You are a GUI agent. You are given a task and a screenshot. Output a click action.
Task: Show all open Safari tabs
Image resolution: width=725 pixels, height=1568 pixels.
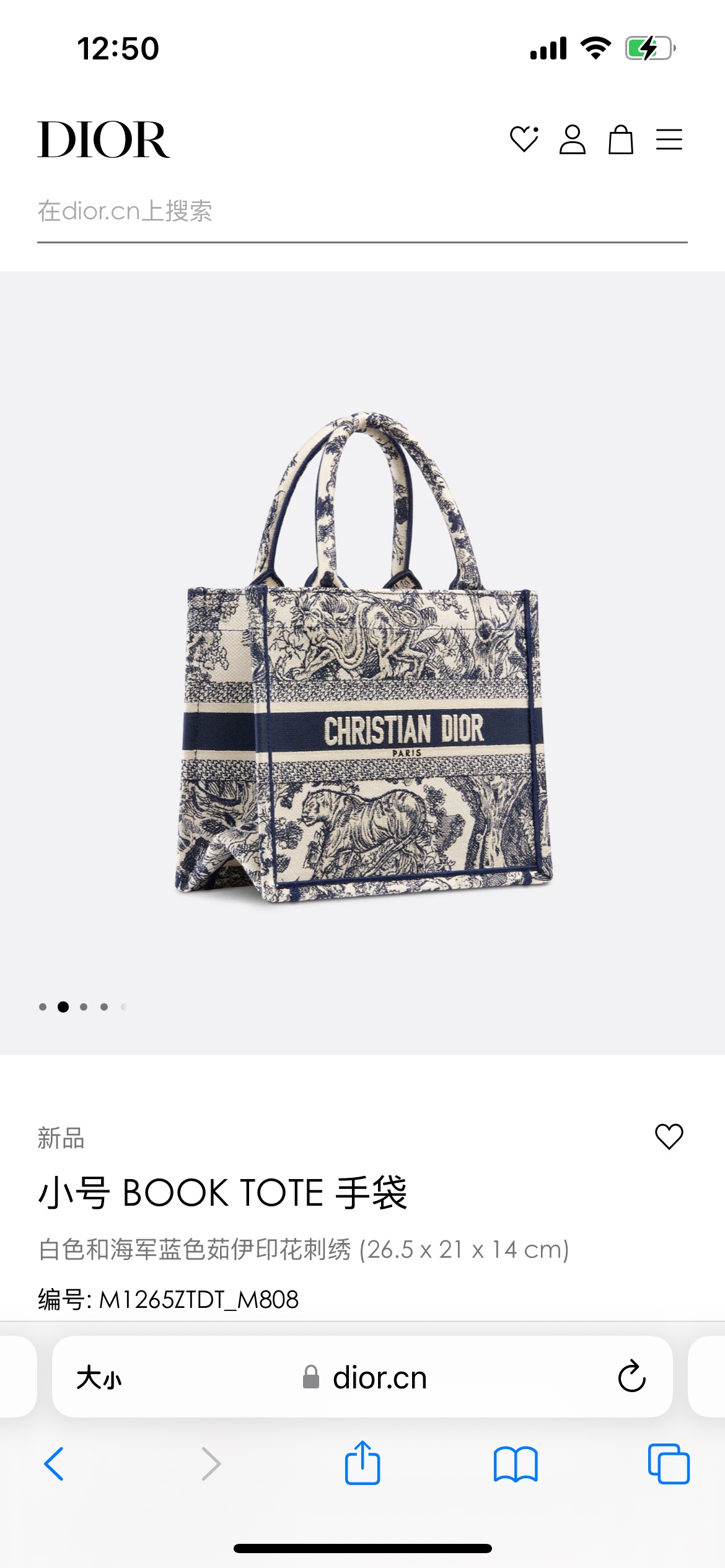(668, 1464)
